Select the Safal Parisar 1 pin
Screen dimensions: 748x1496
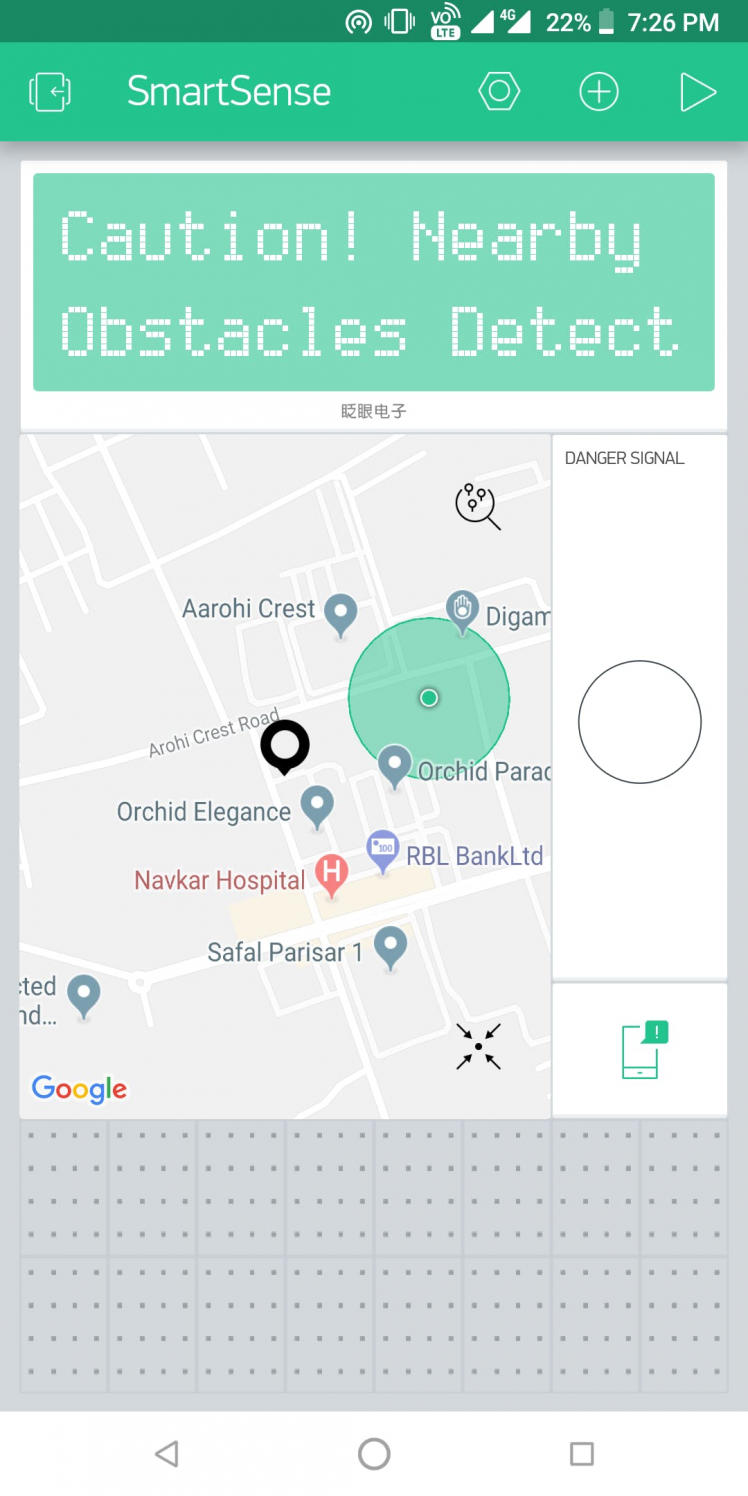pyautogui.click(x=390, y=945)
